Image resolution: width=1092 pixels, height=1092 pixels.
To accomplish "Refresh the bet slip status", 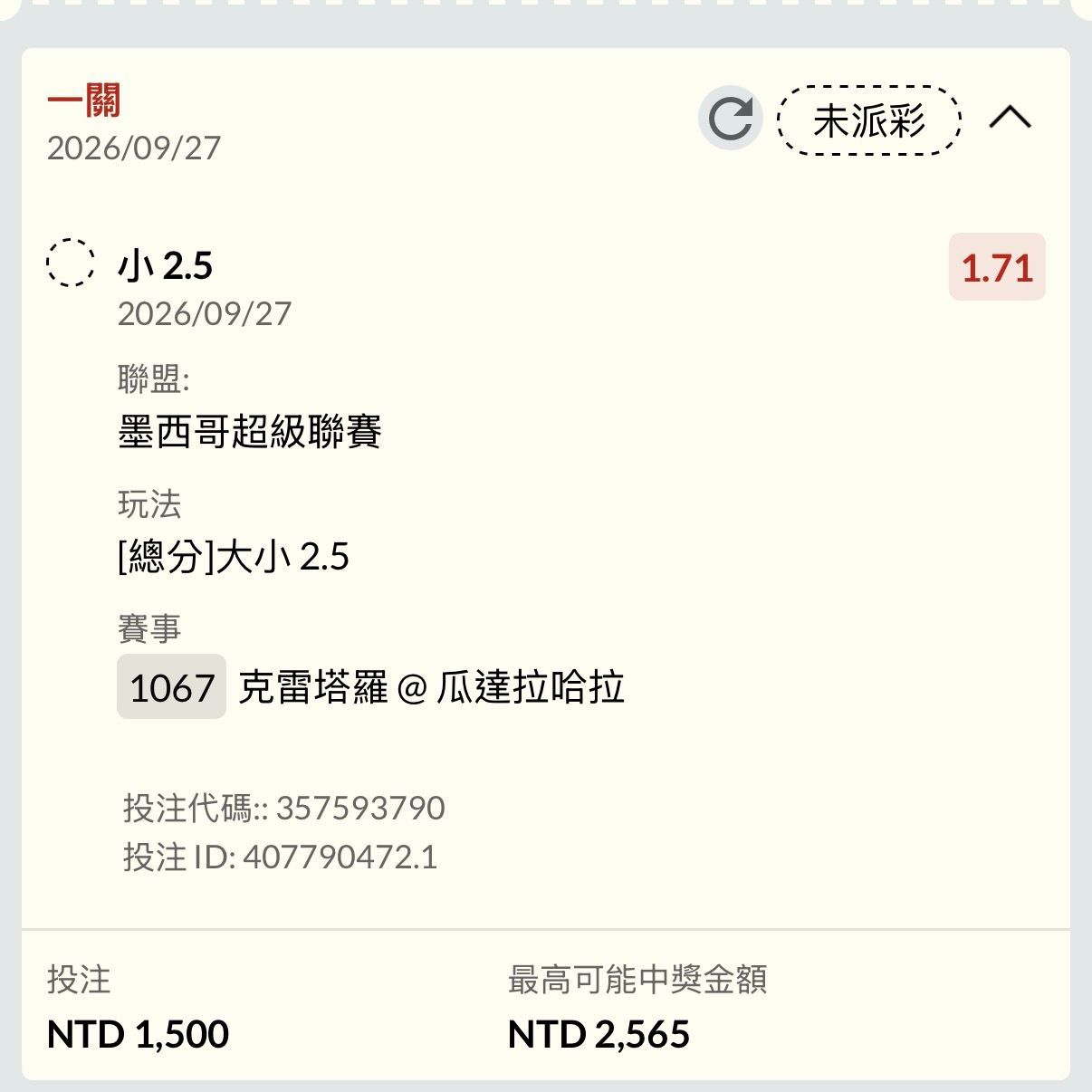I will pos(731,119).
